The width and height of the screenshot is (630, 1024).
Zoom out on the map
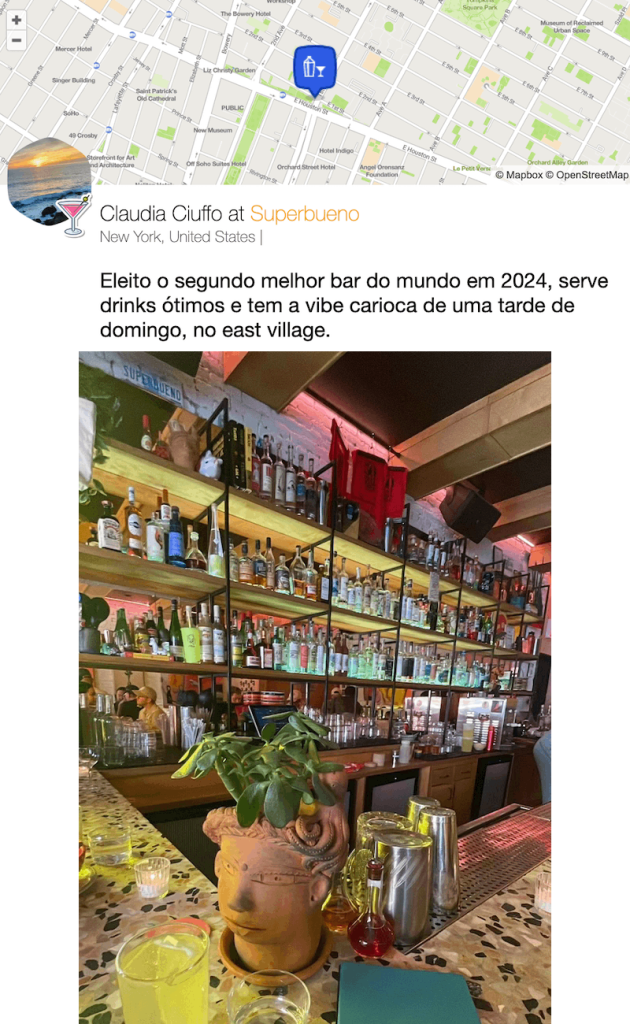[16, 41]
